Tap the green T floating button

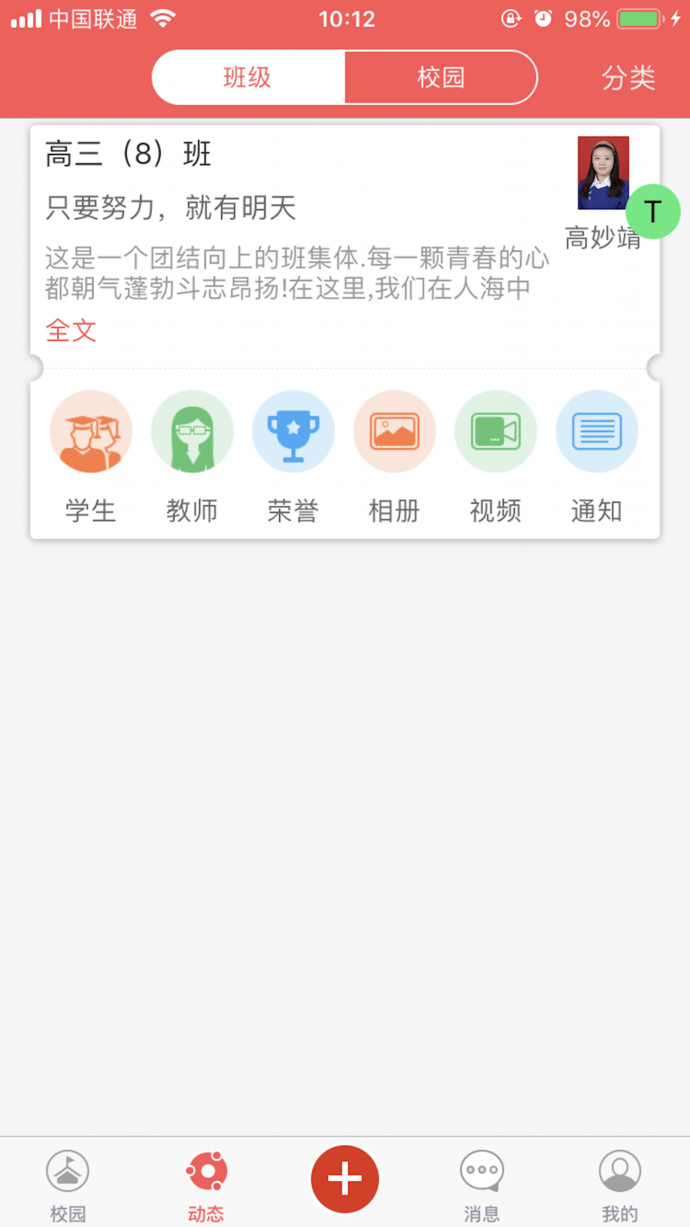pyautogui.click(x=653, y=212)
